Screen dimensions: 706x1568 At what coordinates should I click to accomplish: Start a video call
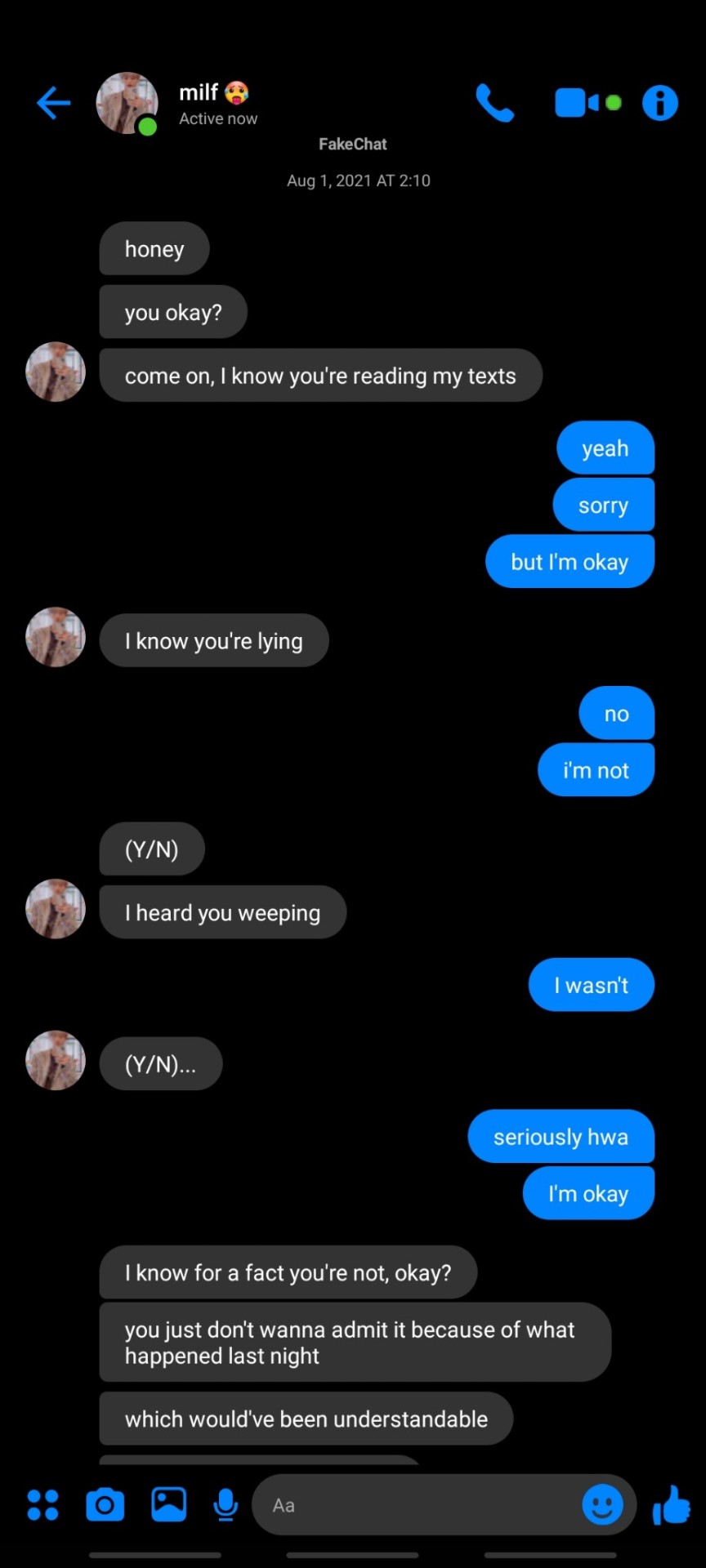tap(578, 103)
